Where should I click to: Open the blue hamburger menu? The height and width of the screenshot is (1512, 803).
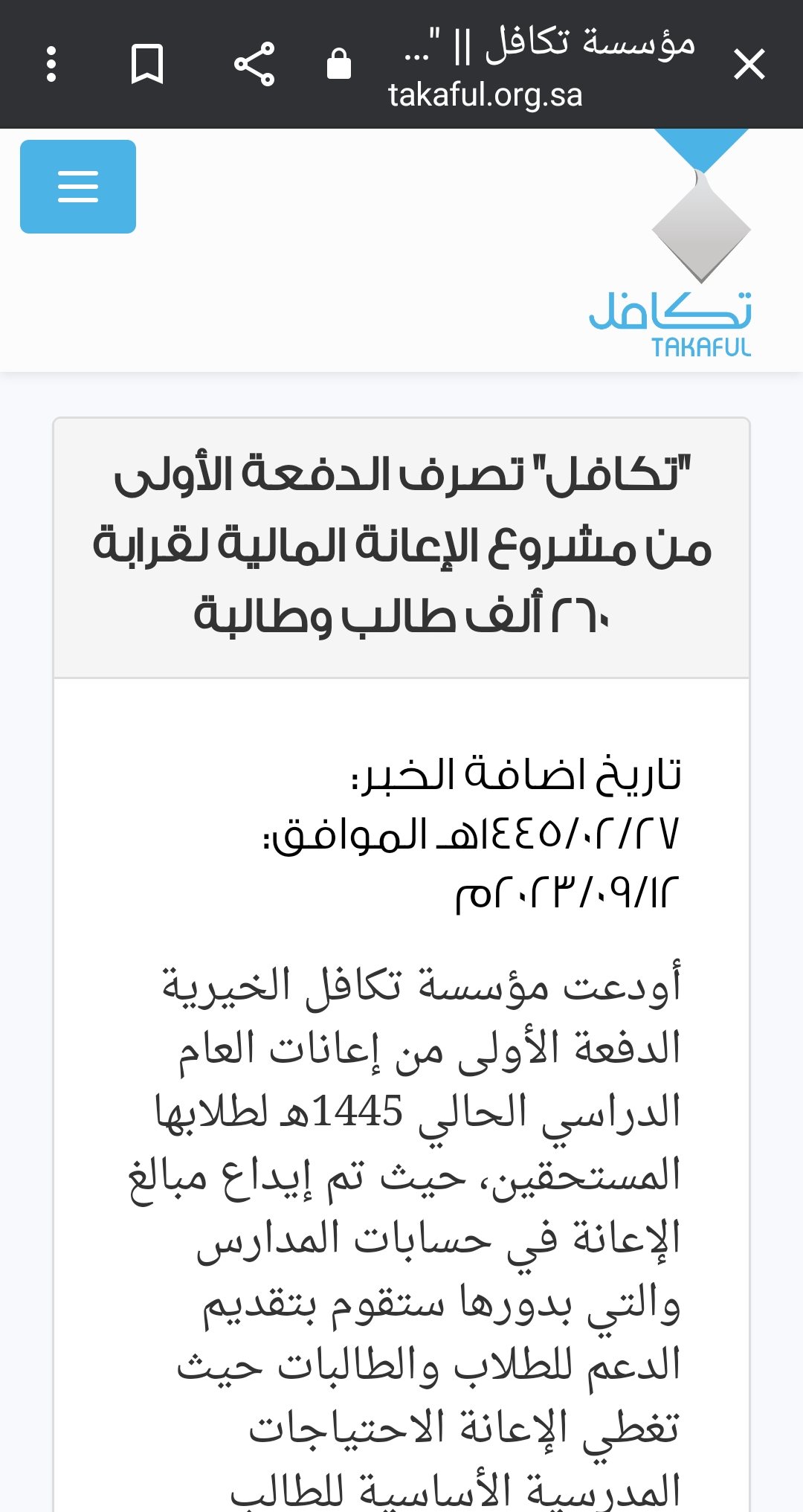click(x=78, y=187)
